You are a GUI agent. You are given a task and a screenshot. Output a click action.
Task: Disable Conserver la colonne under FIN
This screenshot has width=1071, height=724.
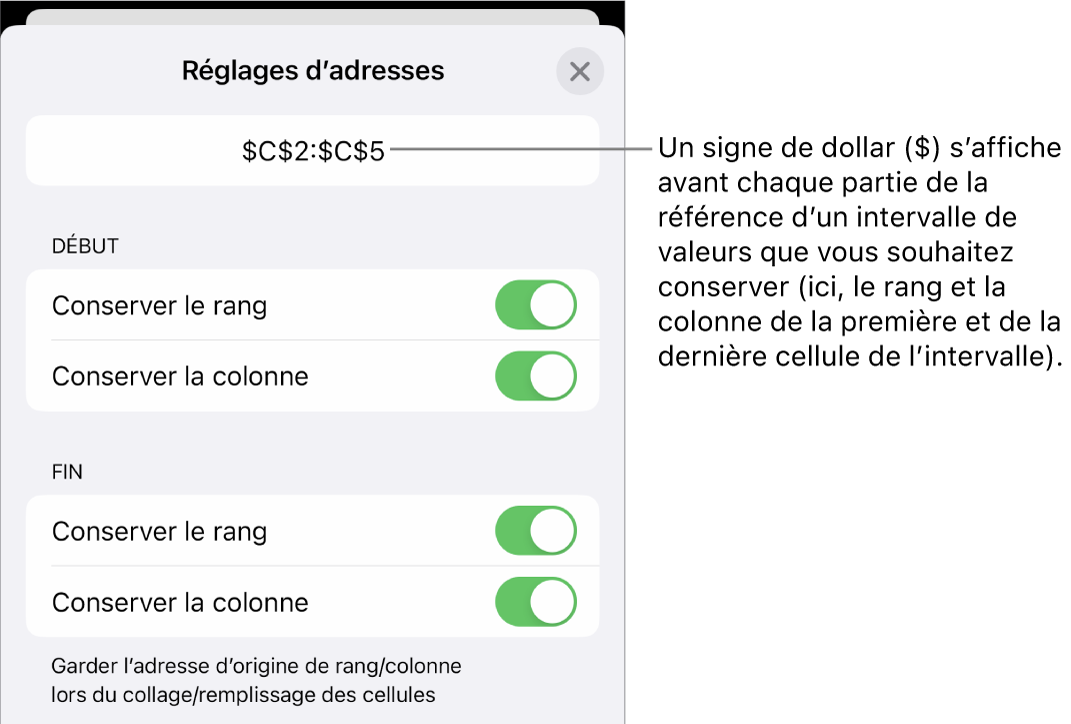coord(536,603)
